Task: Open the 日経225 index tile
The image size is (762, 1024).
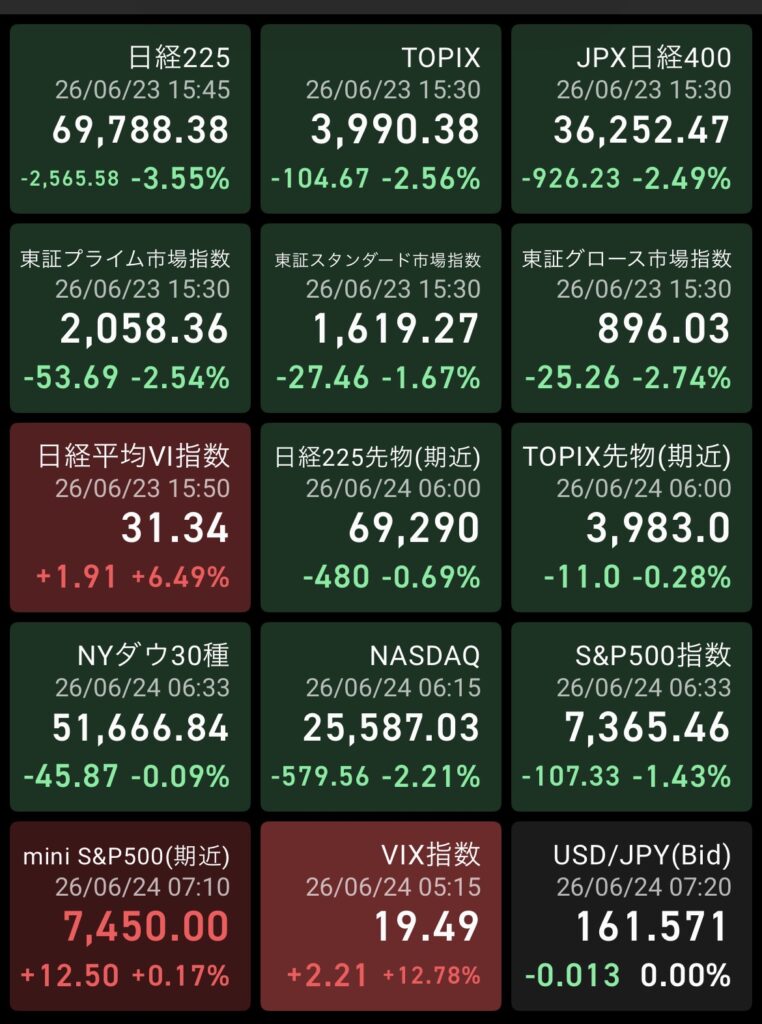Action: click(x=130, y=119)
